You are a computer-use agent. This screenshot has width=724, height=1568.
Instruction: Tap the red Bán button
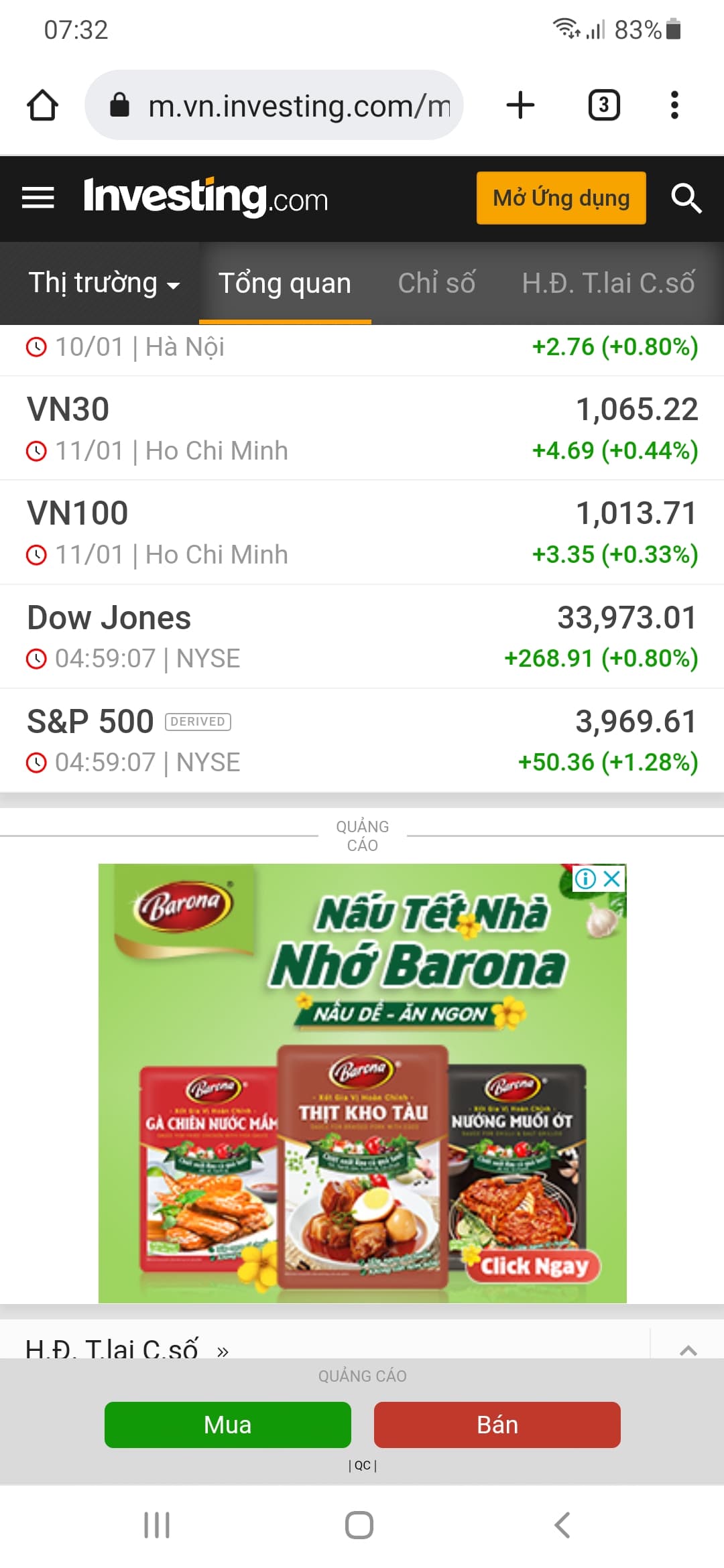497,1425
